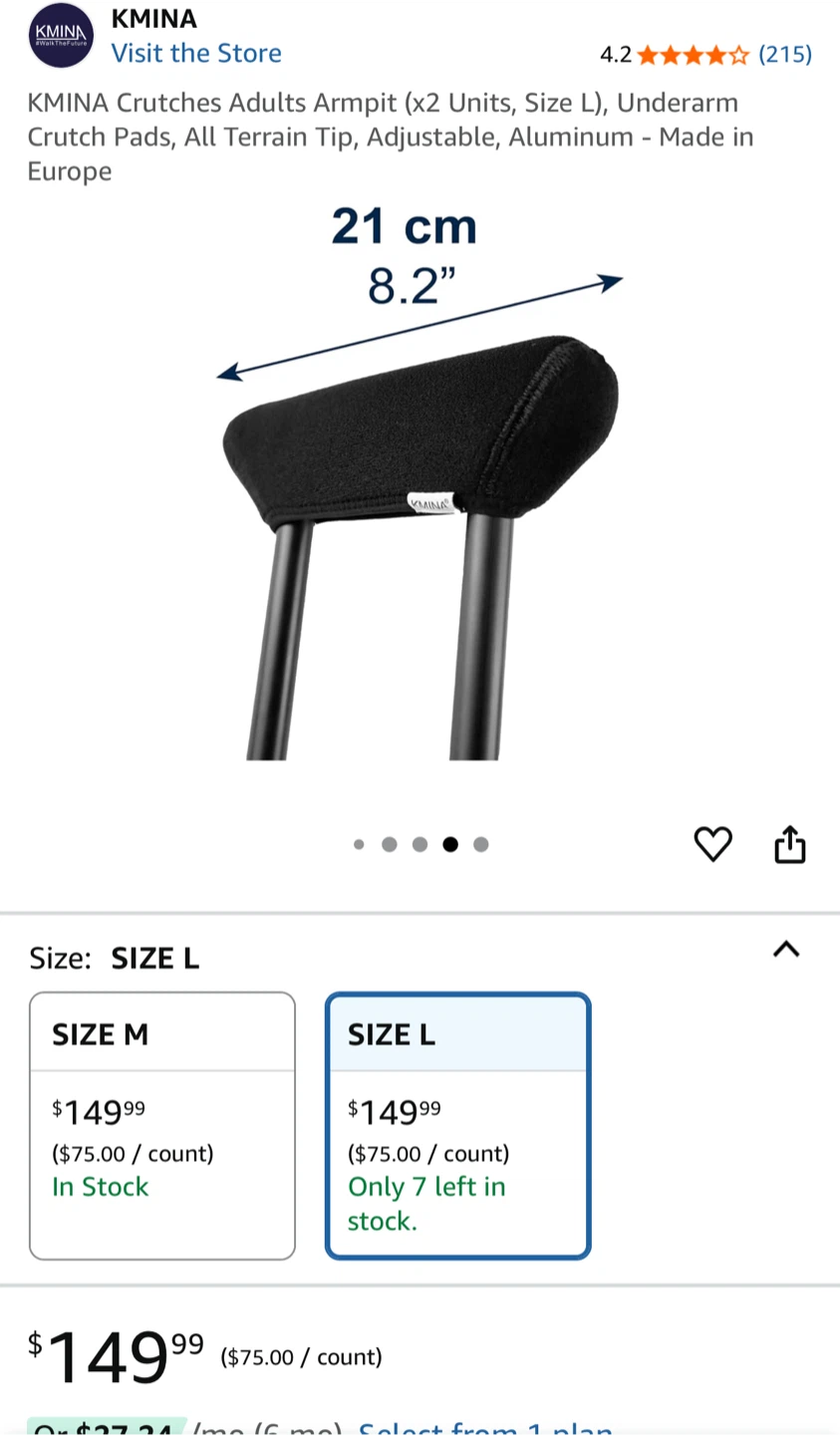Open the 215 customer ratings
The height and width of the screenshot is (1435, 840).
pyautogui.click(x=784, y=55)
